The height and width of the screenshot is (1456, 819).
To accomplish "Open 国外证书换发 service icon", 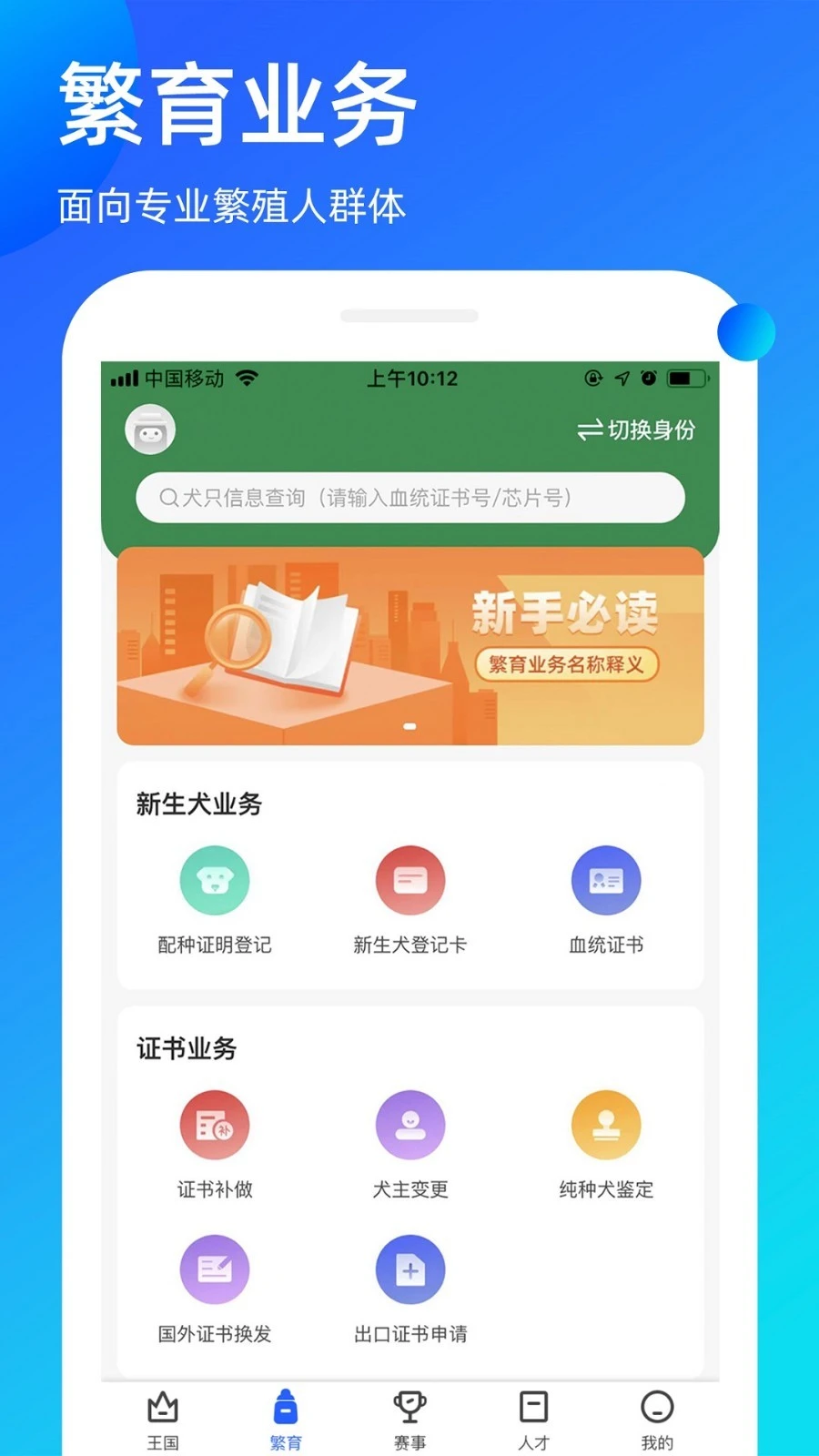I will pos(215,1269).
